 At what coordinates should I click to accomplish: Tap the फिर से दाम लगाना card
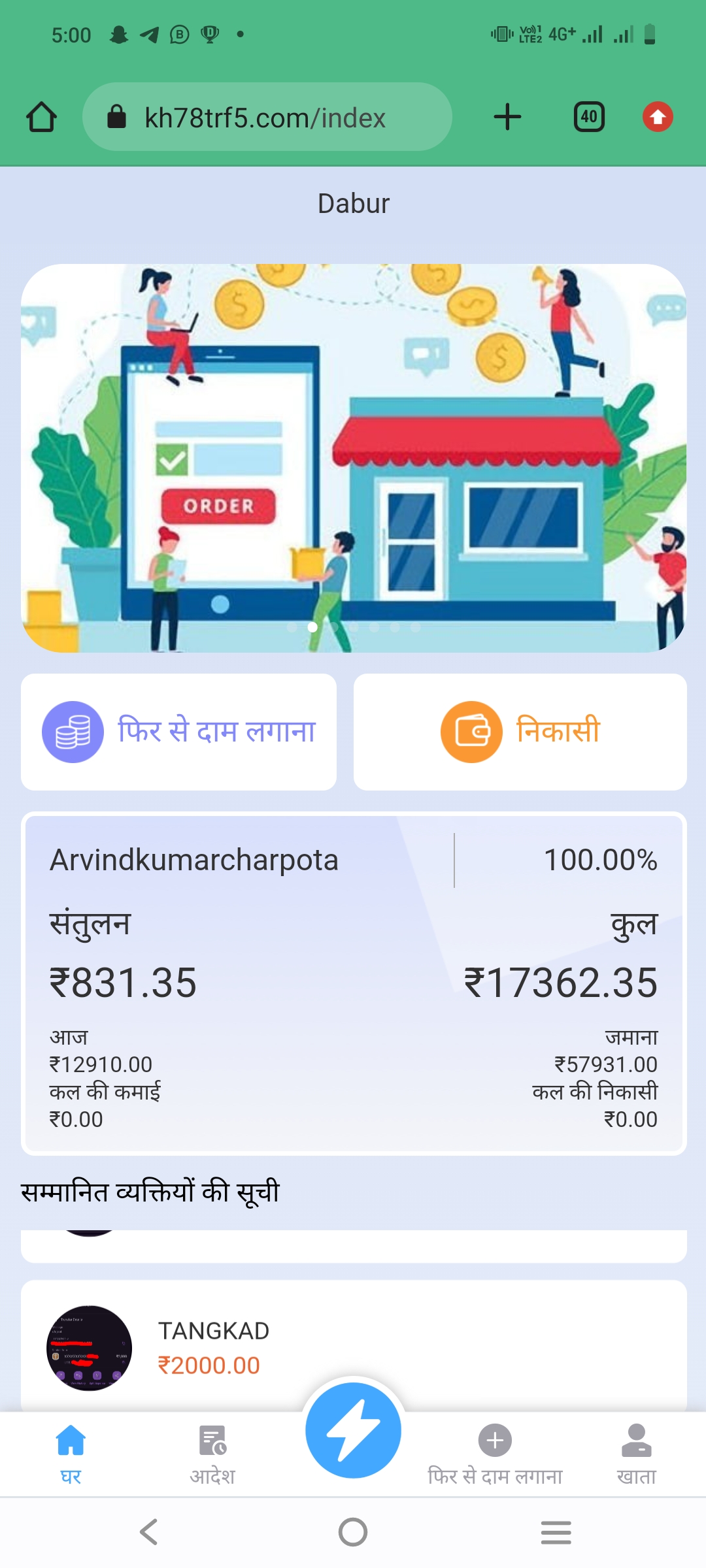pos(178,732)
